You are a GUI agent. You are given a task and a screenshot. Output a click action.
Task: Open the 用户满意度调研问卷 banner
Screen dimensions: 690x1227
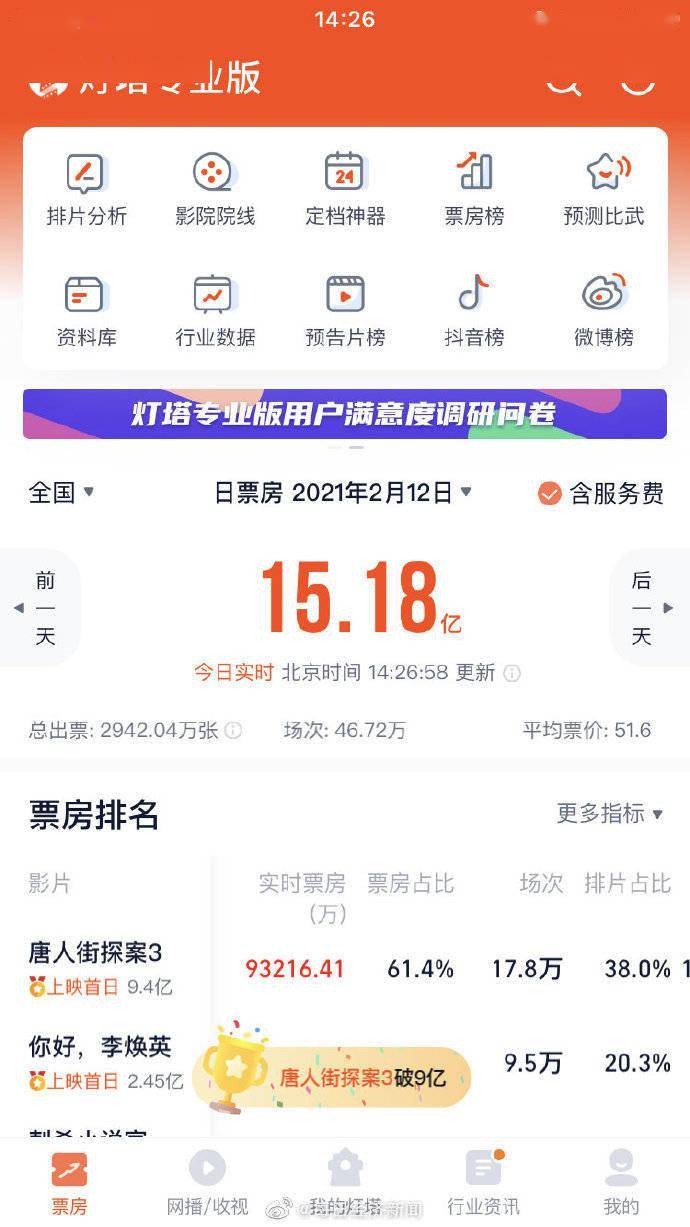point(345,414)
